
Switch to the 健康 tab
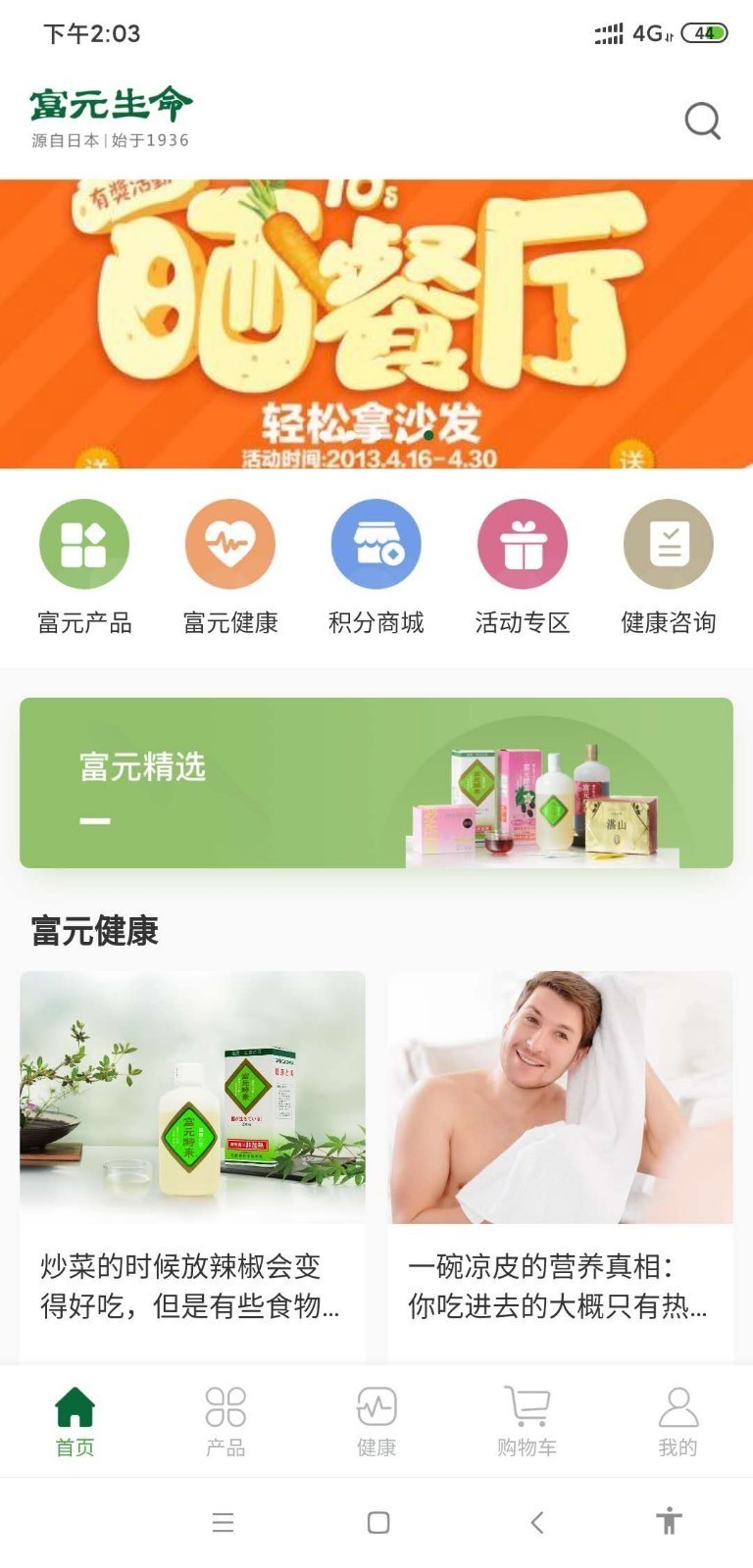[376, 1421]
